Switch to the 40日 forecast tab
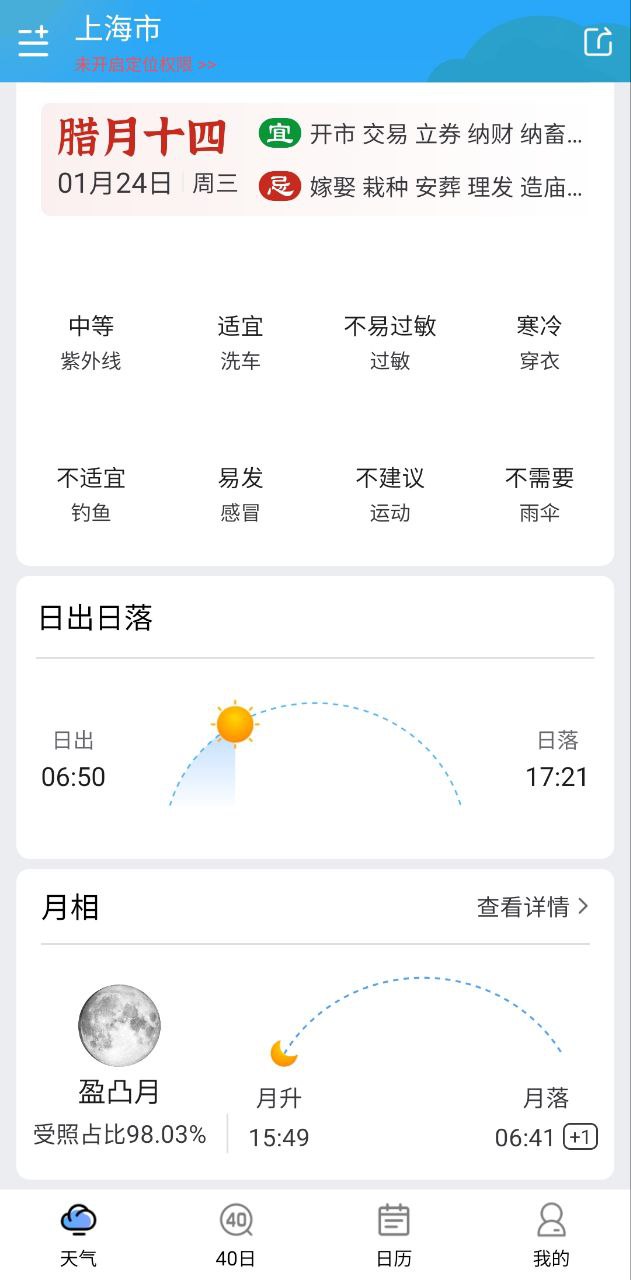 tap(236, 1236)
